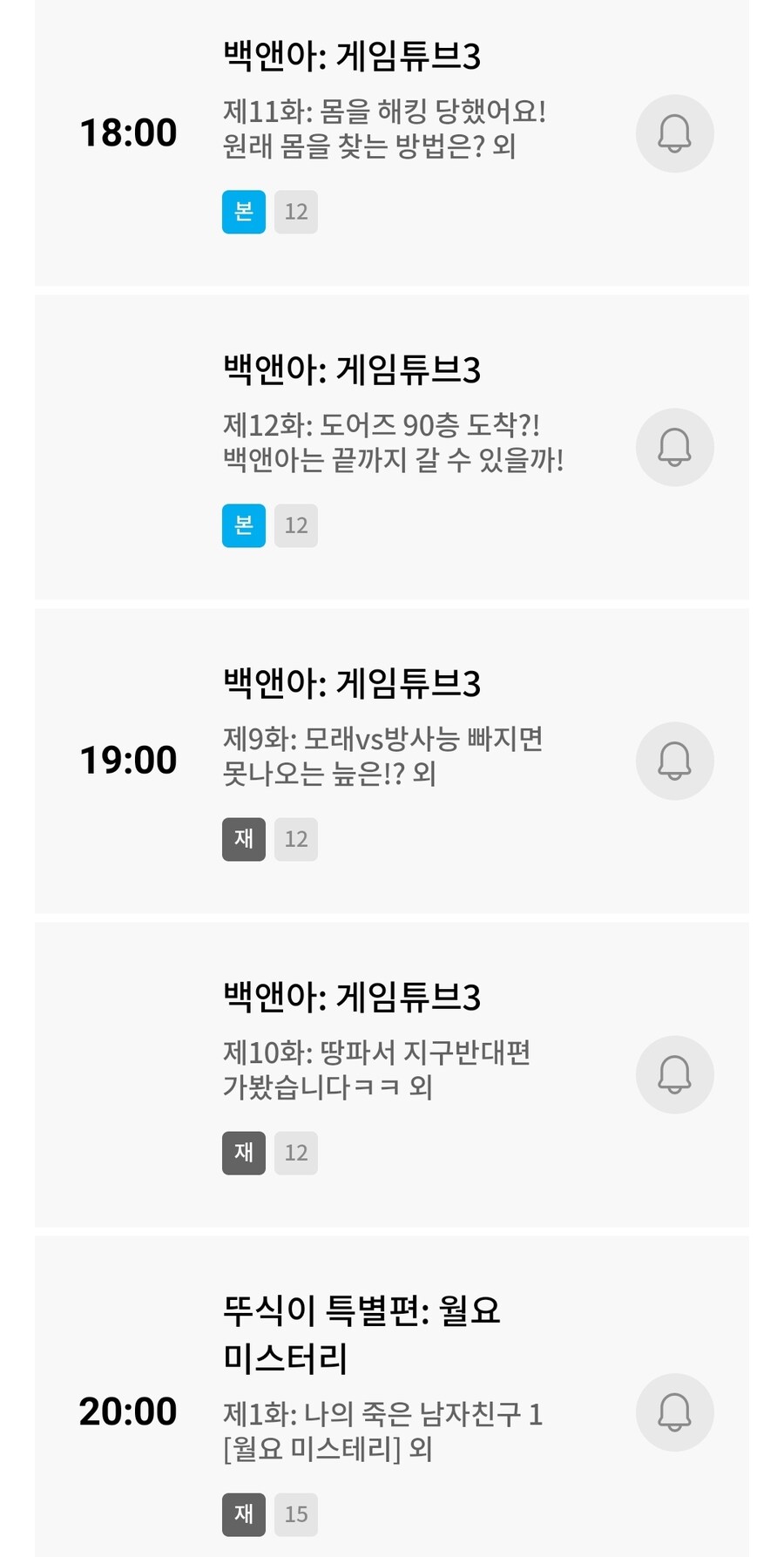Image resolution: width=784 pixels, height=1557 pixels.
Task: Turn on notification for 제10화 땅파서 지구반대편
Action: [674, 1074]
